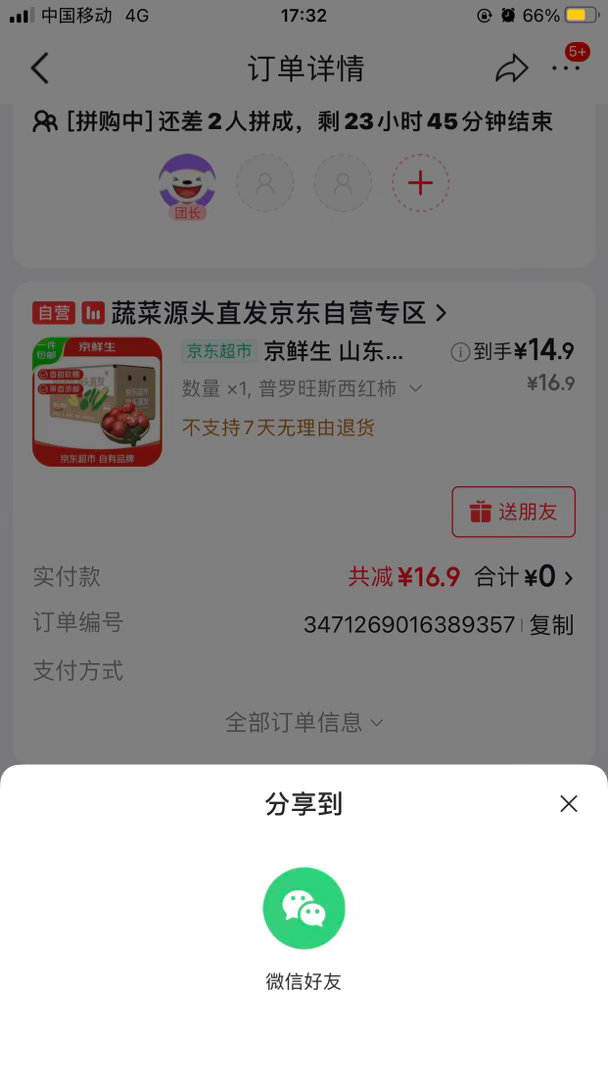The width and height of the screenshot is (608, 1080).
Task: Invite a friend with the plus slot
Action: coord(420,183)
